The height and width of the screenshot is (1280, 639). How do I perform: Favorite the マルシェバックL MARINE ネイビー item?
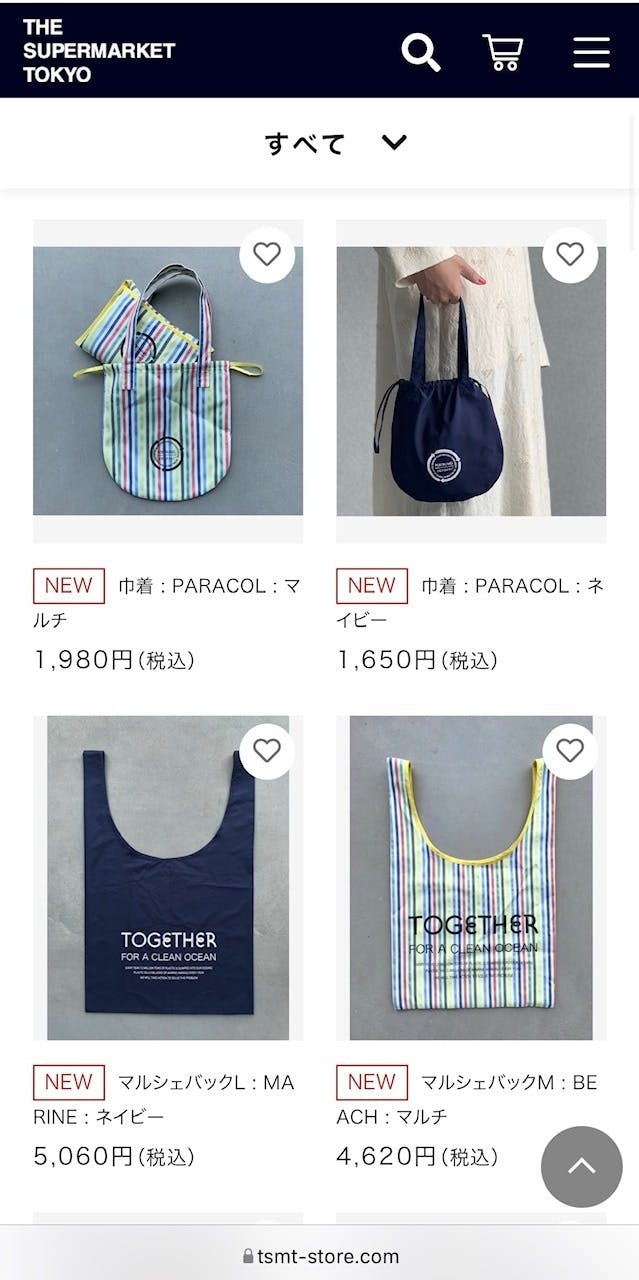point(267,751)
